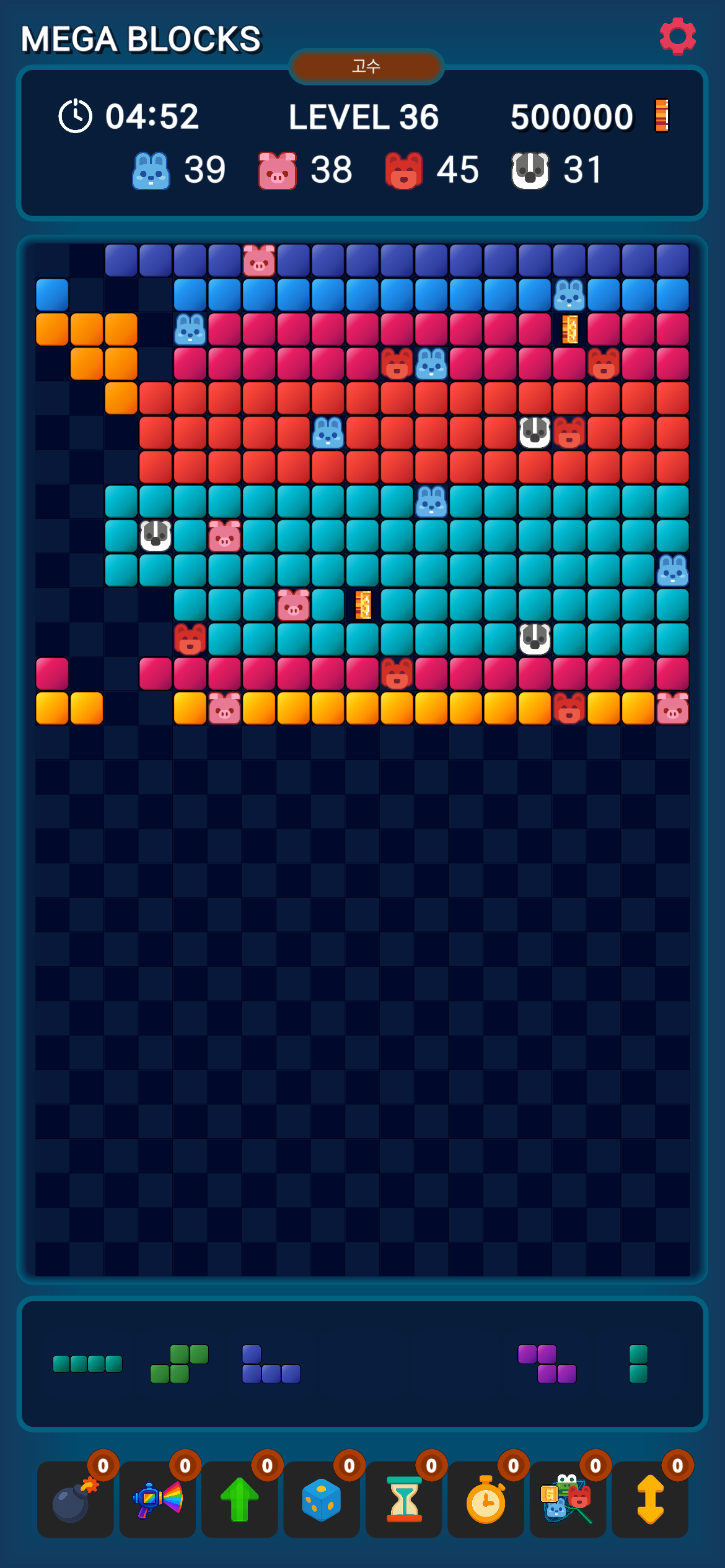
Task: Choose the purple Z-shaped piece
Action: tap(547, 1364)
